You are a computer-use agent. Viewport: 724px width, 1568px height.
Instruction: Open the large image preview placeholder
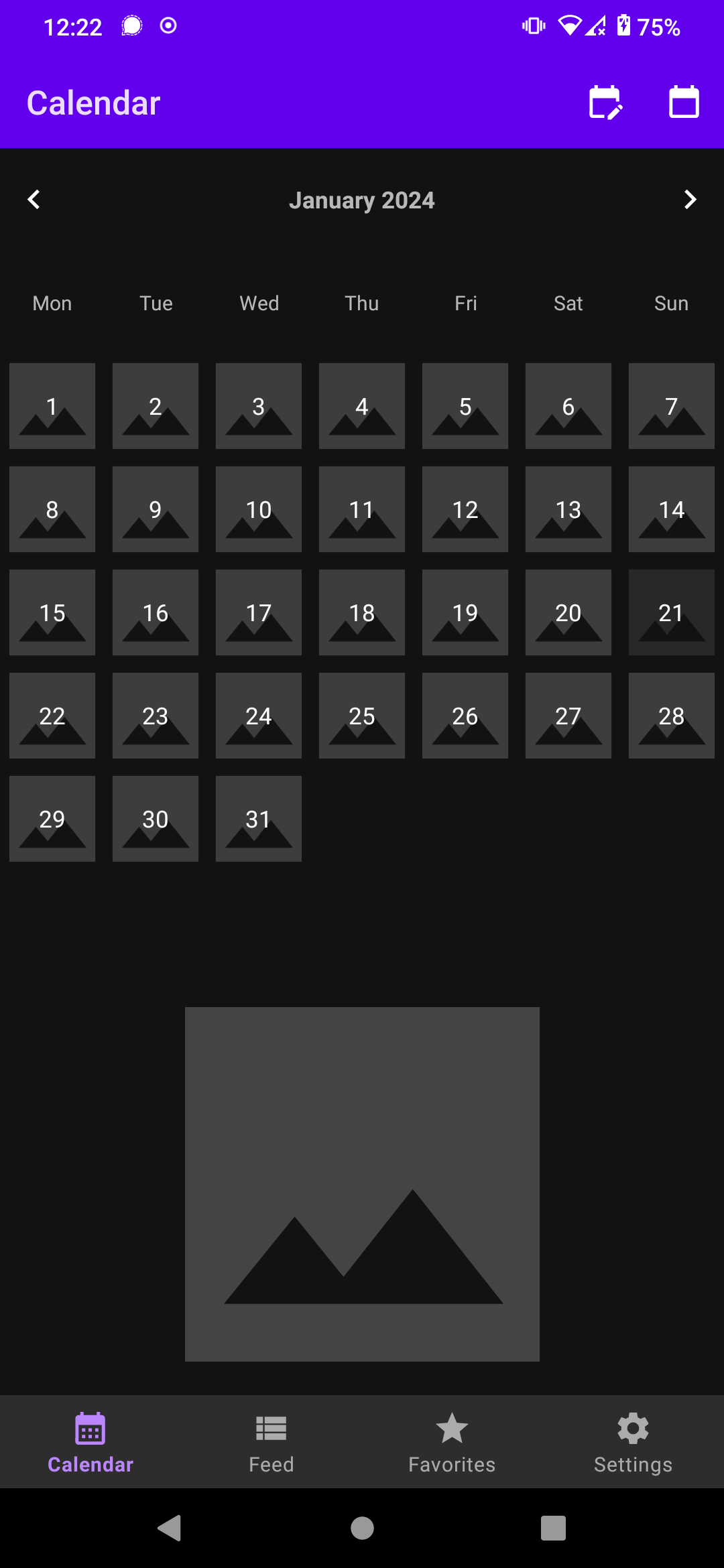[x=362, y=1184]
